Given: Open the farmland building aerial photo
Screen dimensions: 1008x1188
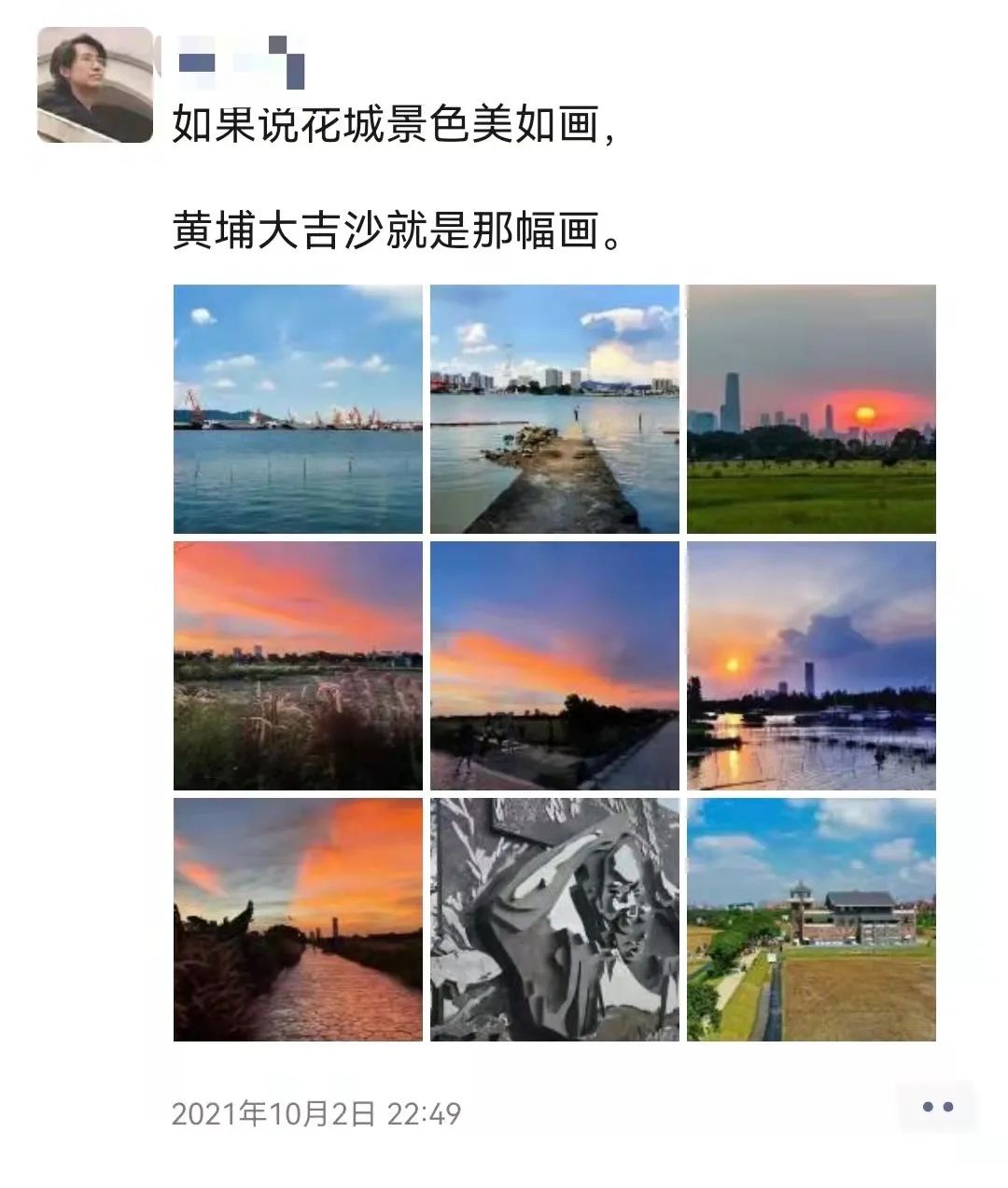Looking at the screenshot, I should (x=811, y=919).
